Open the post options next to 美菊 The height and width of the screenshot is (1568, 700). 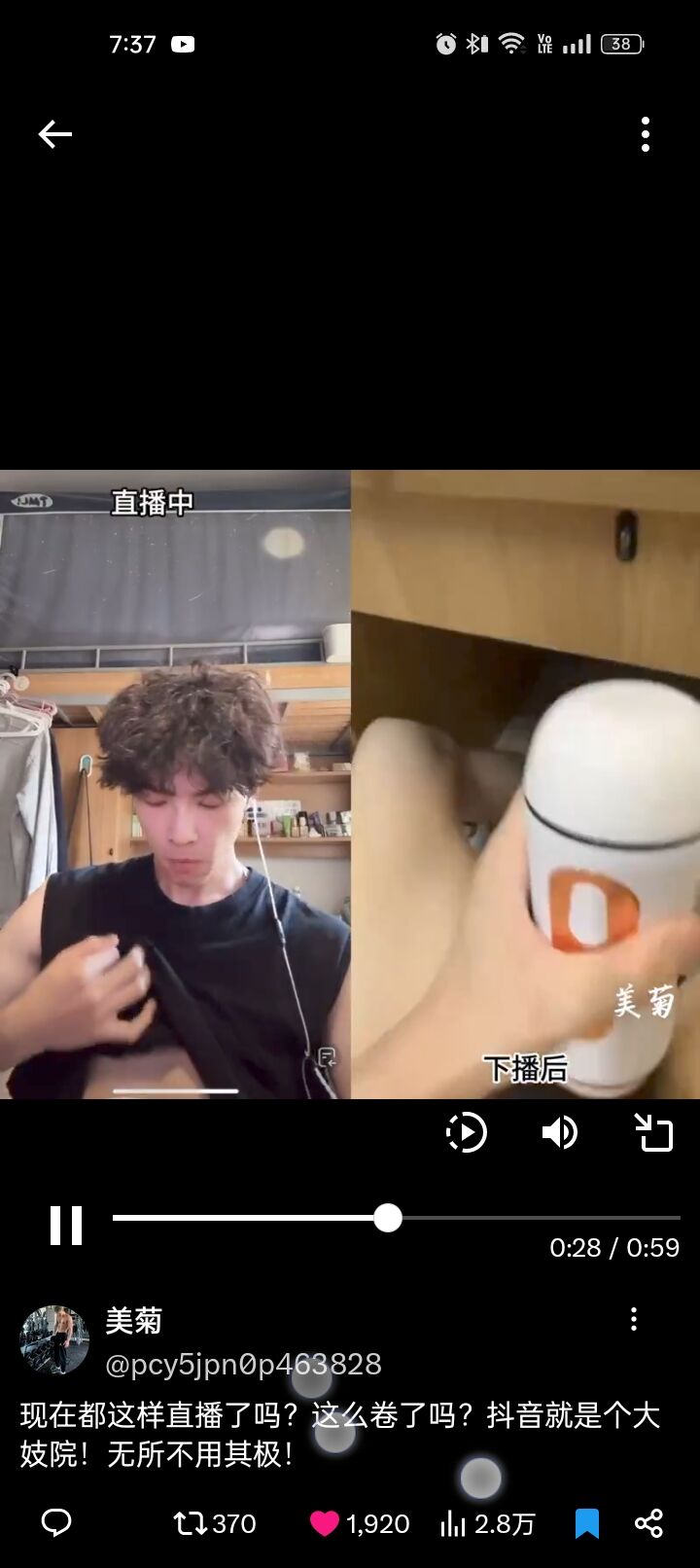634,1320
